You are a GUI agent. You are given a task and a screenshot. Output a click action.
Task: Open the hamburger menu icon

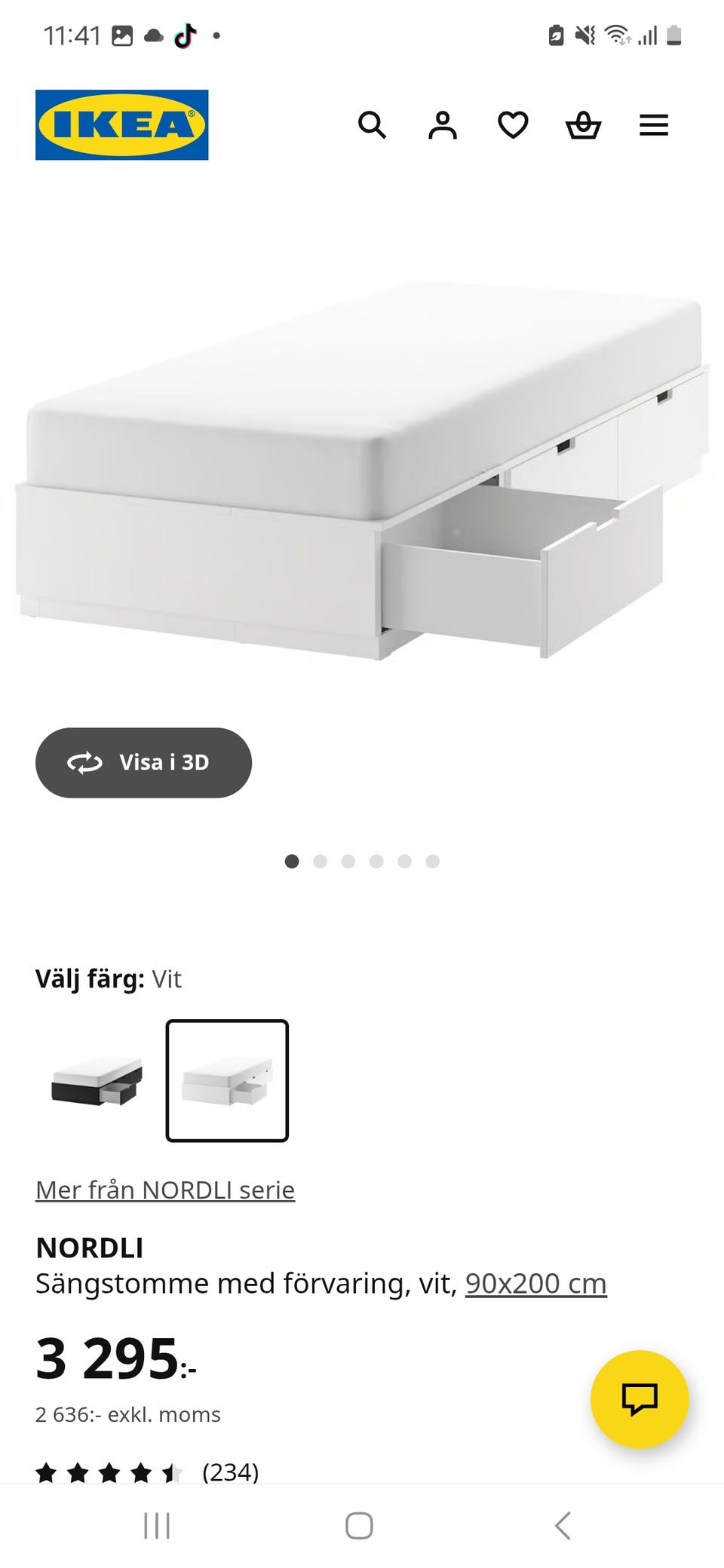(x=653, y=125)
